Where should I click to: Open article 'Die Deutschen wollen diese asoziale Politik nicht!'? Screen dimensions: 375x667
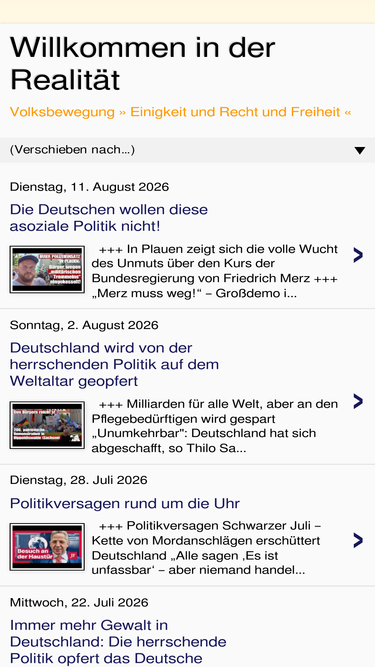109,218
